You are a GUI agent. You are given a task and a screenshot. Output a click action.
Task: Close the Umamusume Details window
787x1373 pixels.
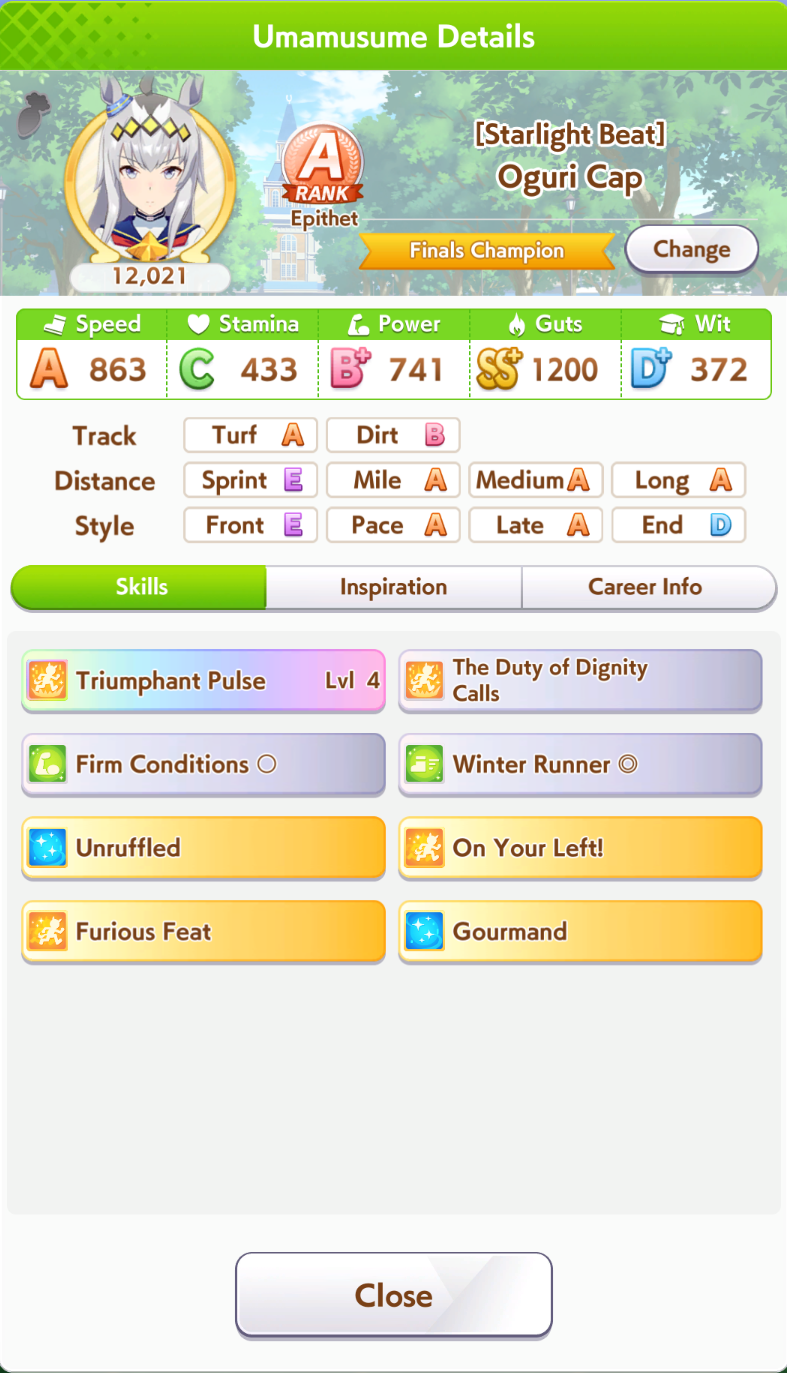394,1295
